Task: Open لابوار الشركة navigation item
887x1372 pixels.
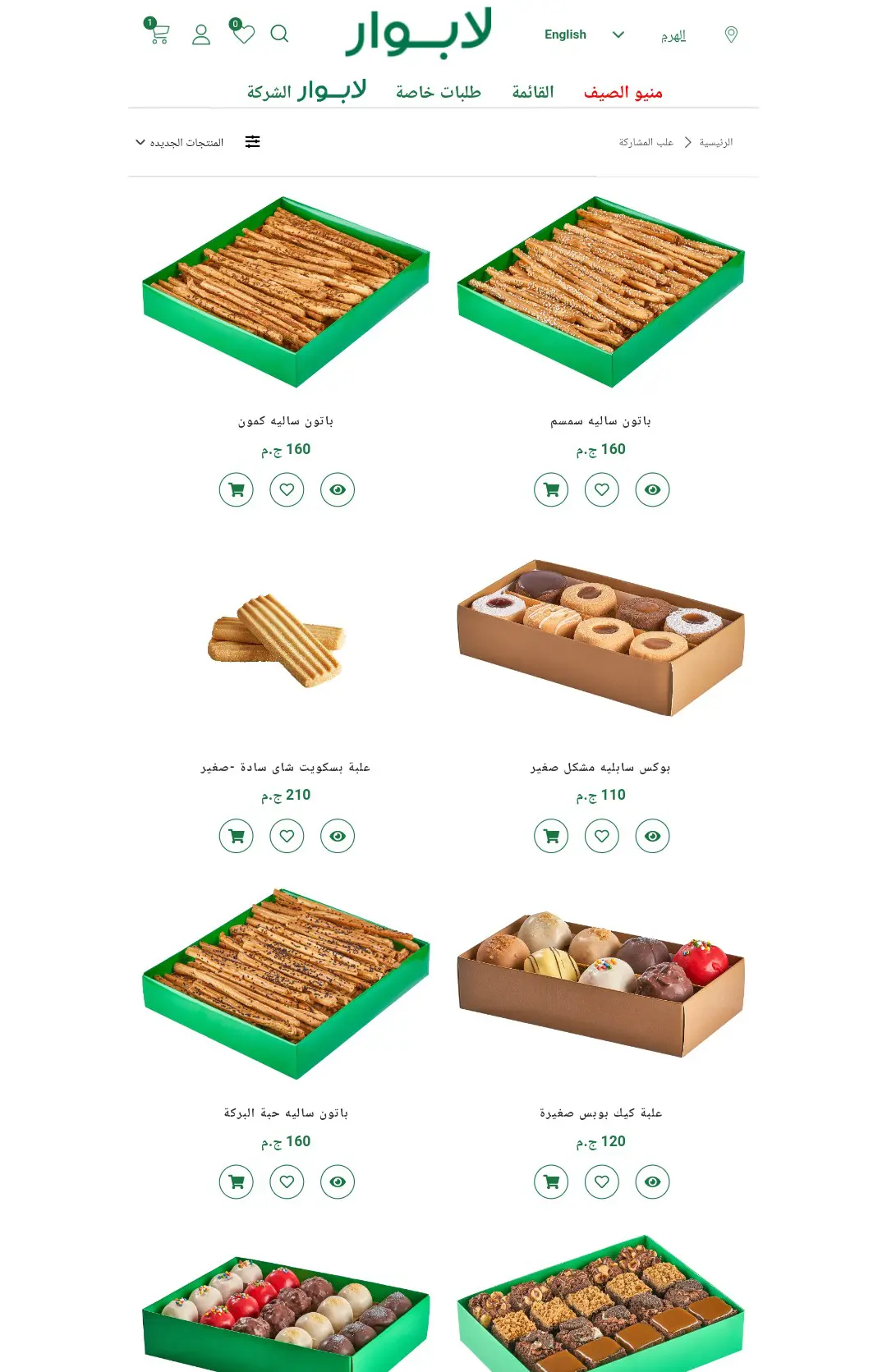Action: (x=306, y=91)
